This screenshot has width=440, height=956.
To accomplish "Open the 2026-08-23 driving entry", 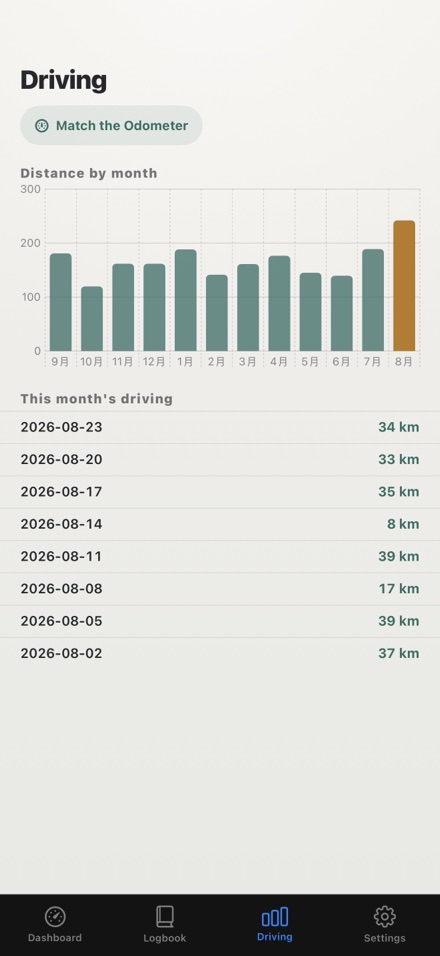I will pyautogui.click(x=220, y=427).
